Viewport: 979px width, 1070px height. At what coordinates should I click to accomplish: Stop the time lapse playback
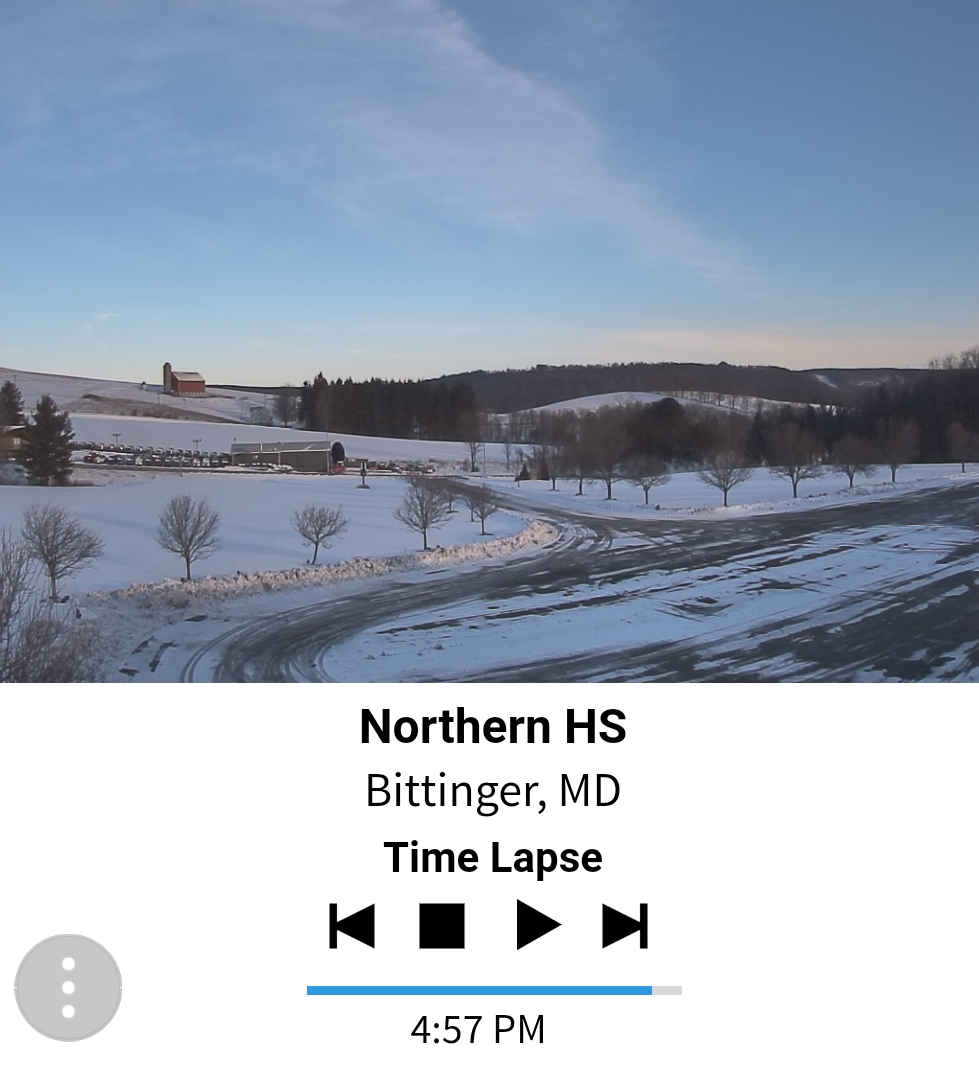(x=442, y=925)
